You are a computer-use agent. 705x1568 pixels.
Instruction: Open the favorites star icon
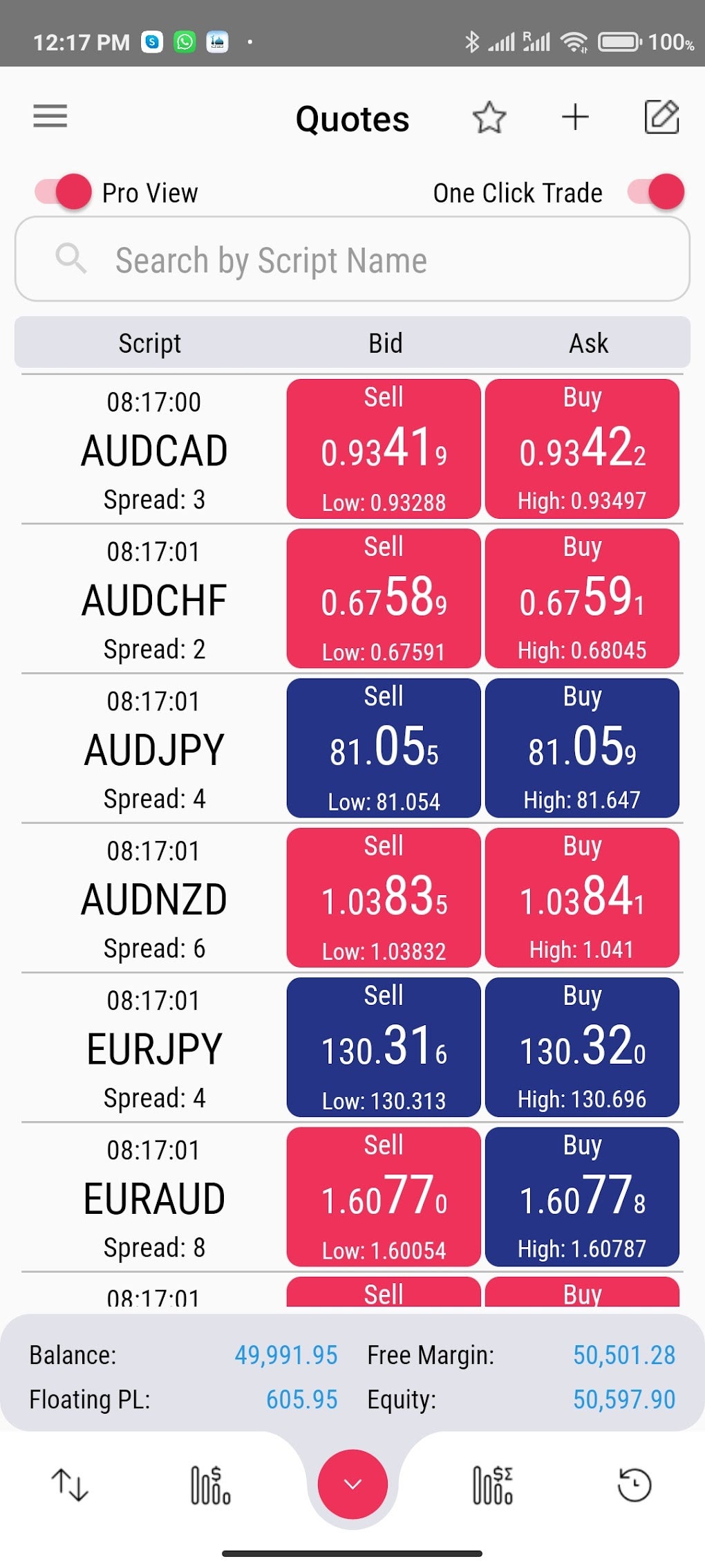tap(490, 118)
